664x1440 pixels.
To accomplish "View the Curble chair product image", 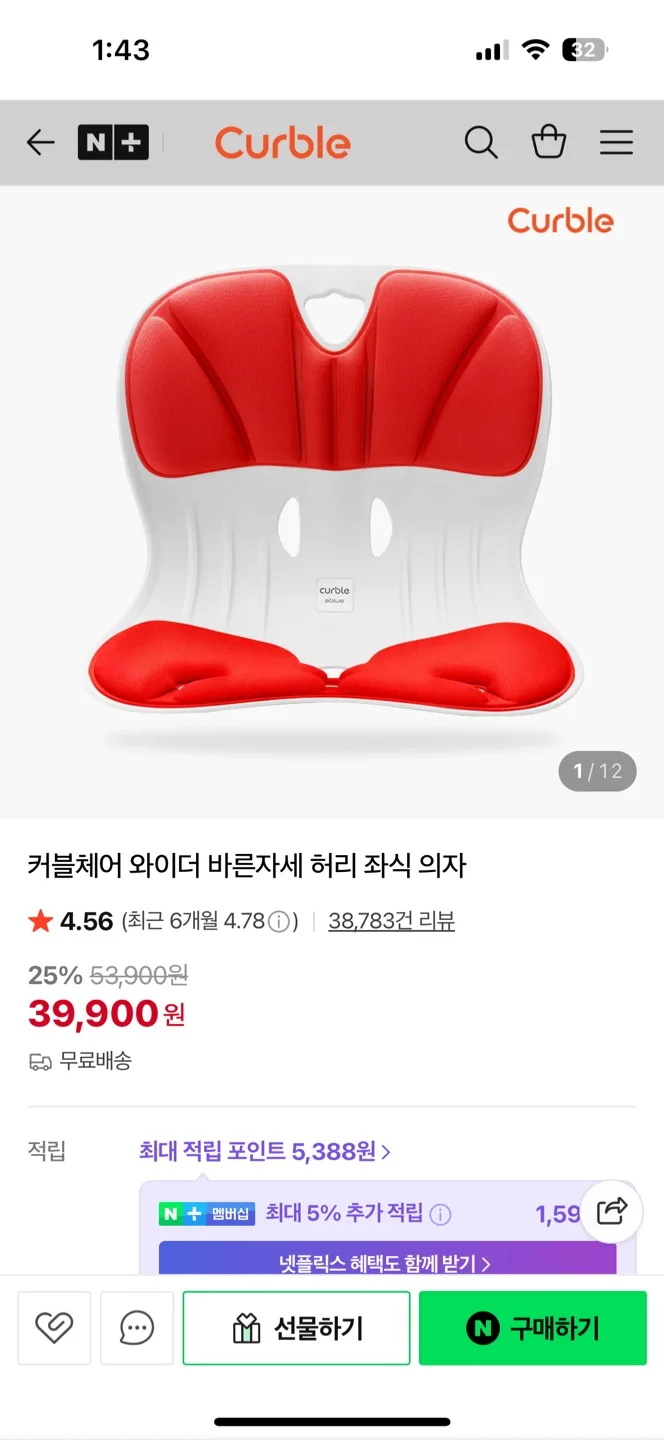I will coord(332,500).
